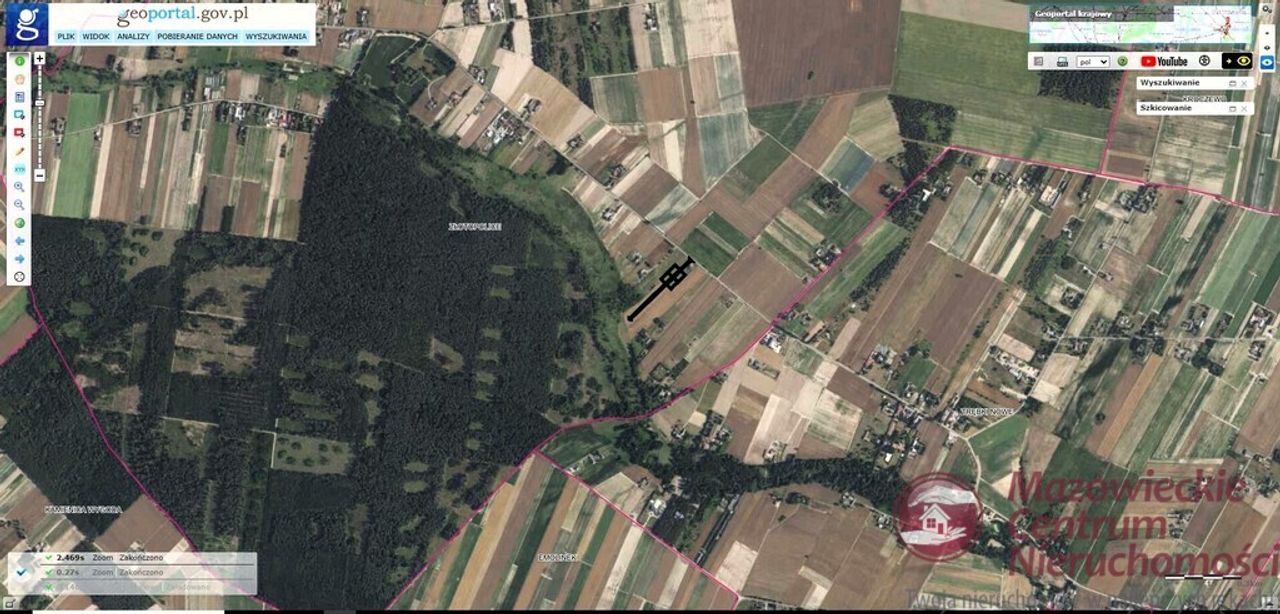Tap the minus button on zoom slider
The height and width of the screenshot is (614, 1280).
coord(39,175)
